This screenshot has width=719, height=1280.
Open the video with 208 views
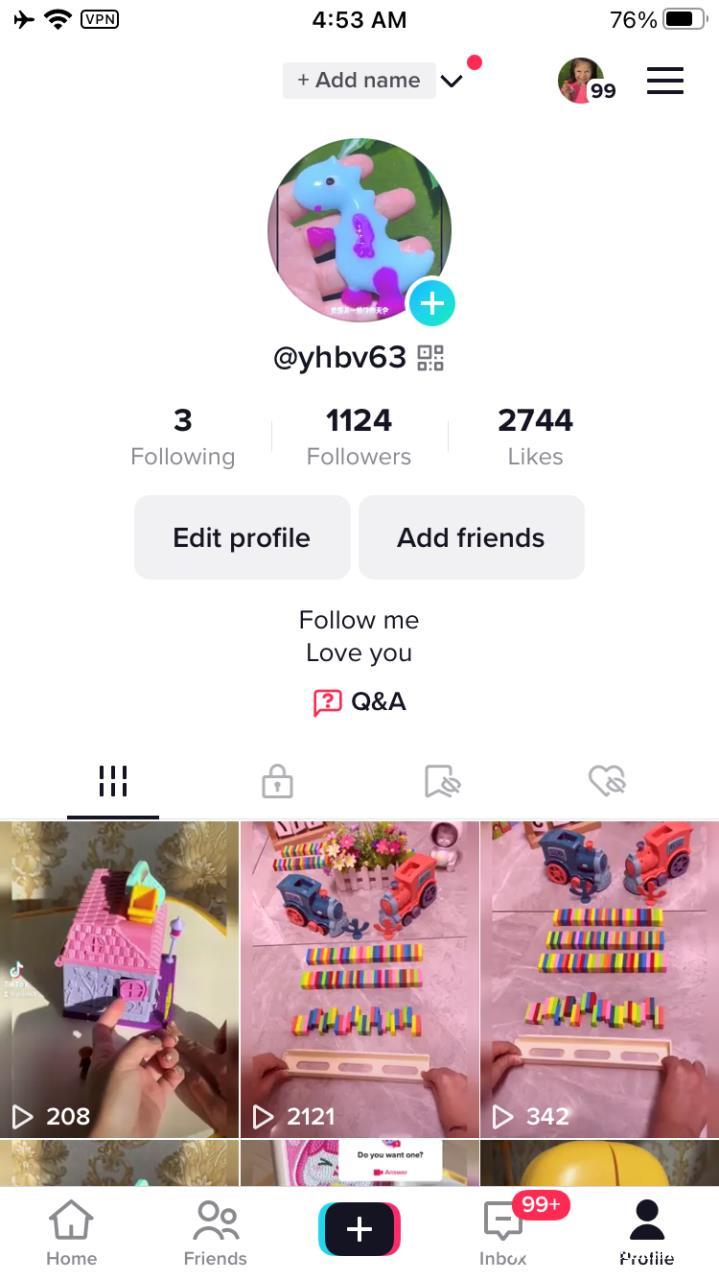point(119,978)
